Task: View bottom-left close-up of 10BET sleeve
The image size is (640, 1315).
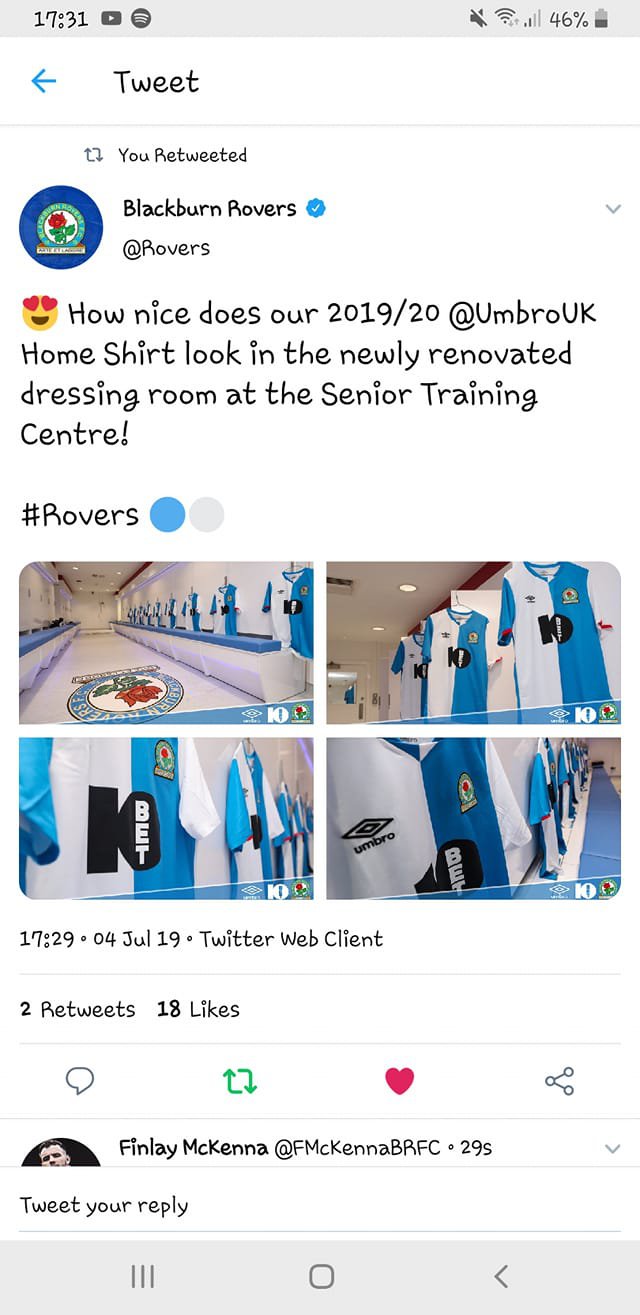Action: point(166,818)
